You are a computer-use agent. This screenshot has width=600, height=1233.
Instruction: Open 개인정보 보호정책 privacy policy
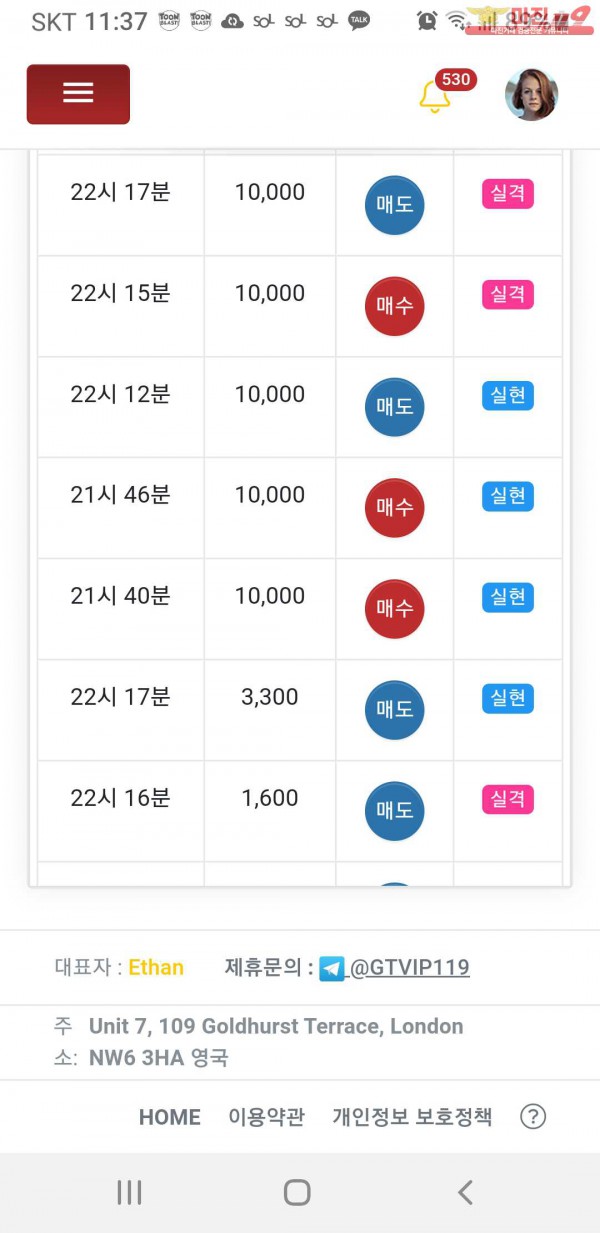pos(412,1117)
